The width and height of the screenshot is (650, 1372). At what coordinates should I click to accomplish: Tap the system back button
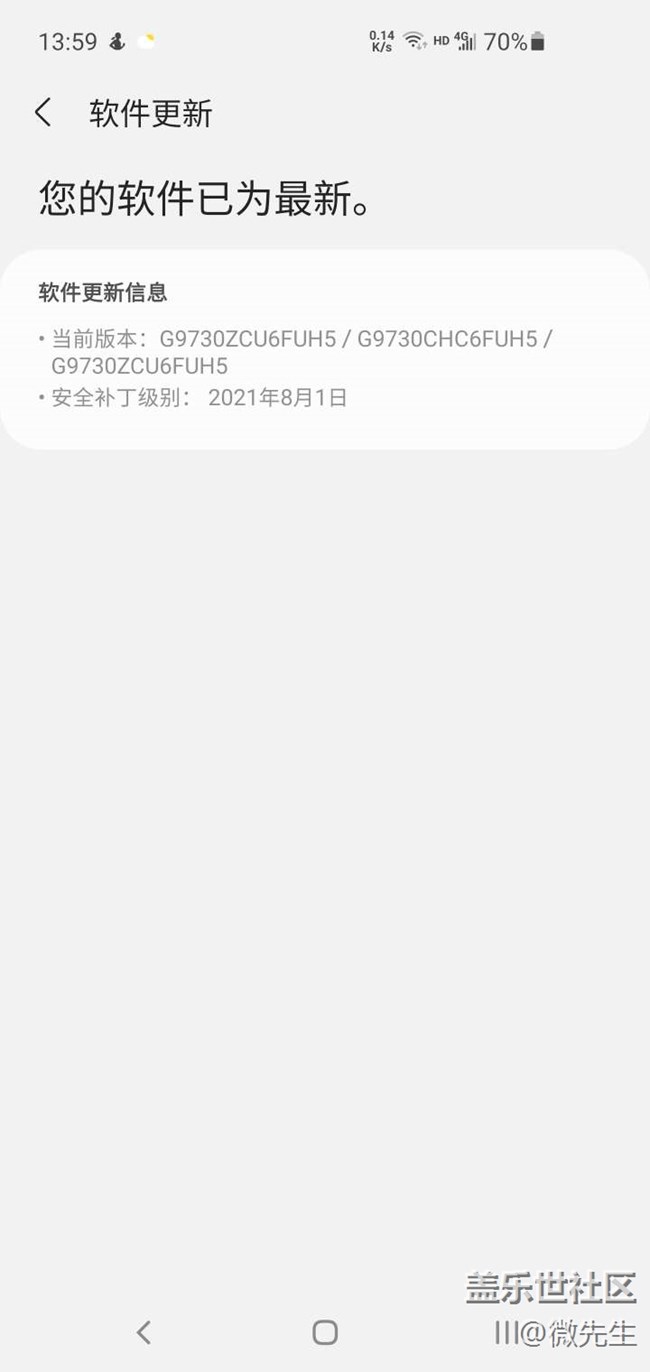pyautogui.click(x=144, y=1331)
